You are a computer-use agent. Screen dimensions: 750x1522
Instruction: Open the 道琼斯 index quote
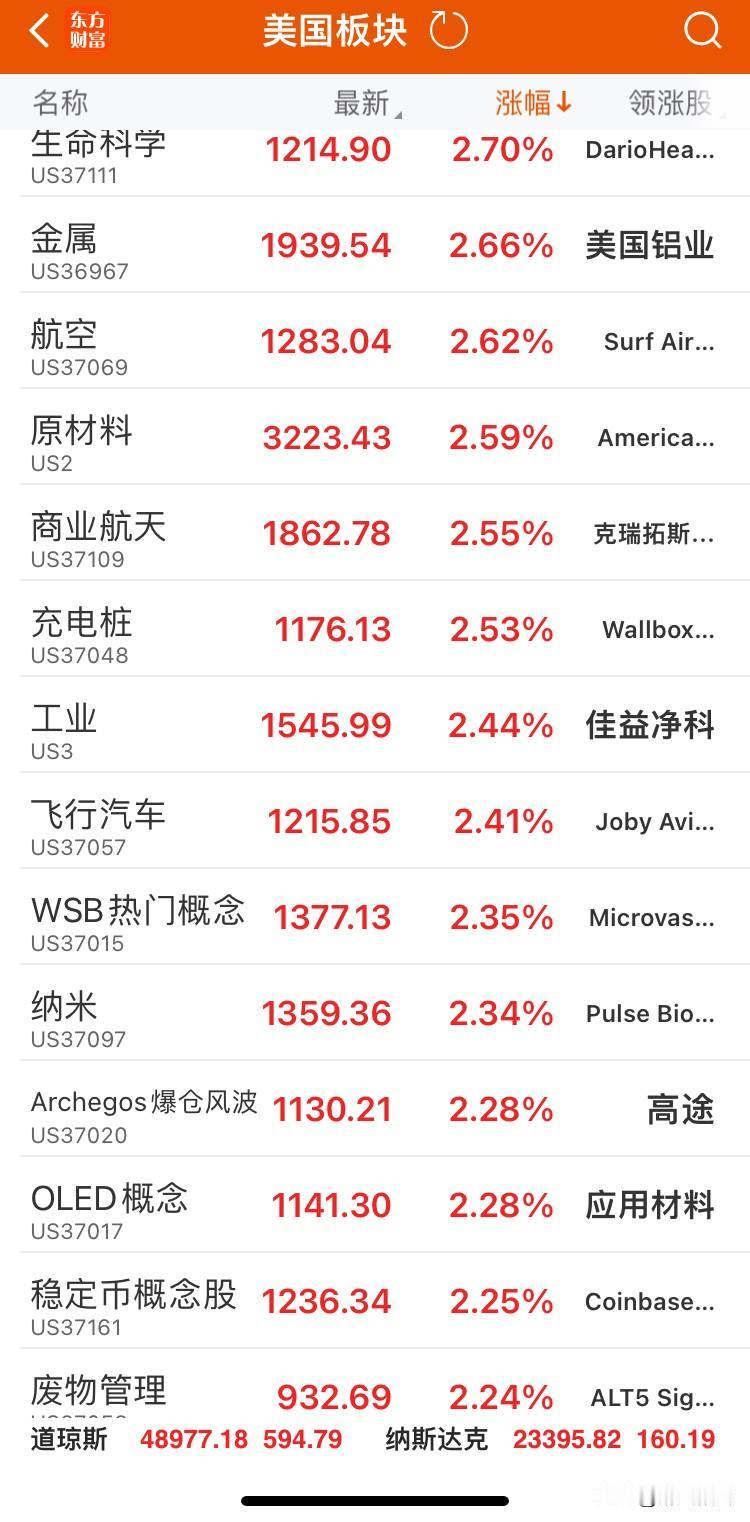(x=190, y=1440)
